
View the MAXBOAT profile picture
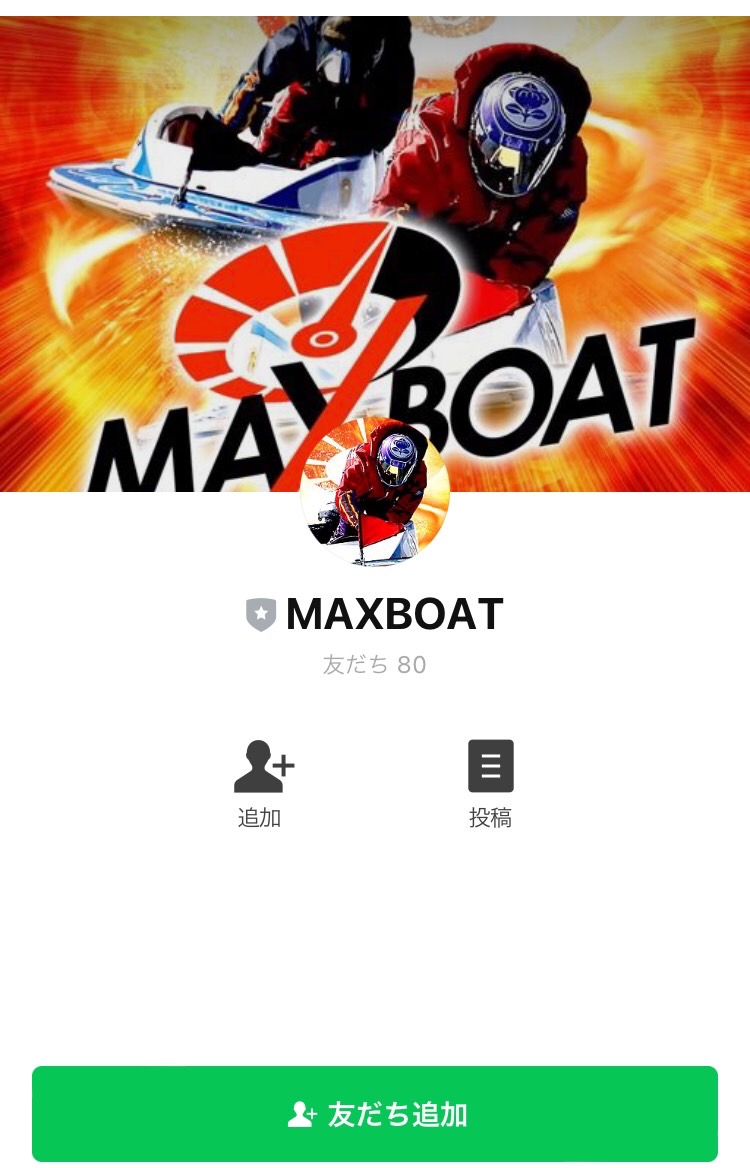375,492
